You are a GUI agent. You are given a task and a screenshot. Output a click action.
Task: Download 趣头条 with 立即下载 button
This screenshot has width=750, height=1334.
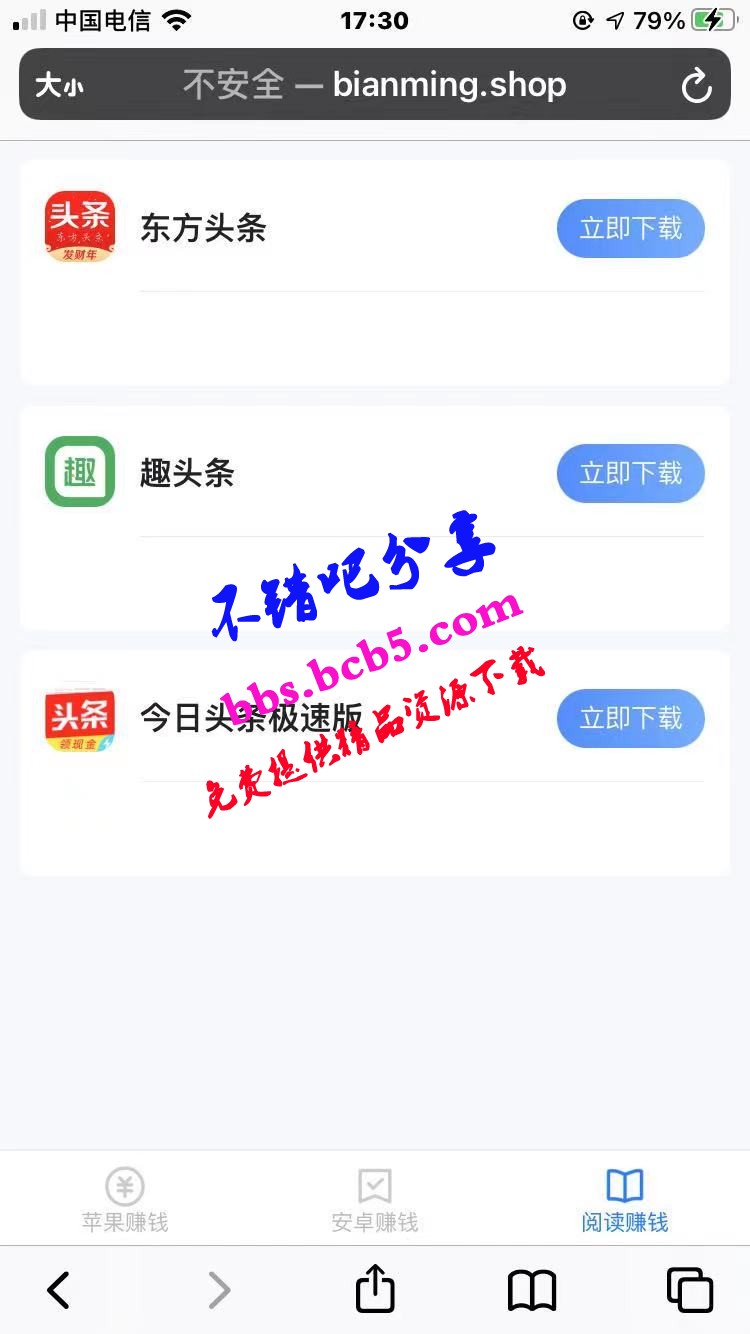pos(630,473)
